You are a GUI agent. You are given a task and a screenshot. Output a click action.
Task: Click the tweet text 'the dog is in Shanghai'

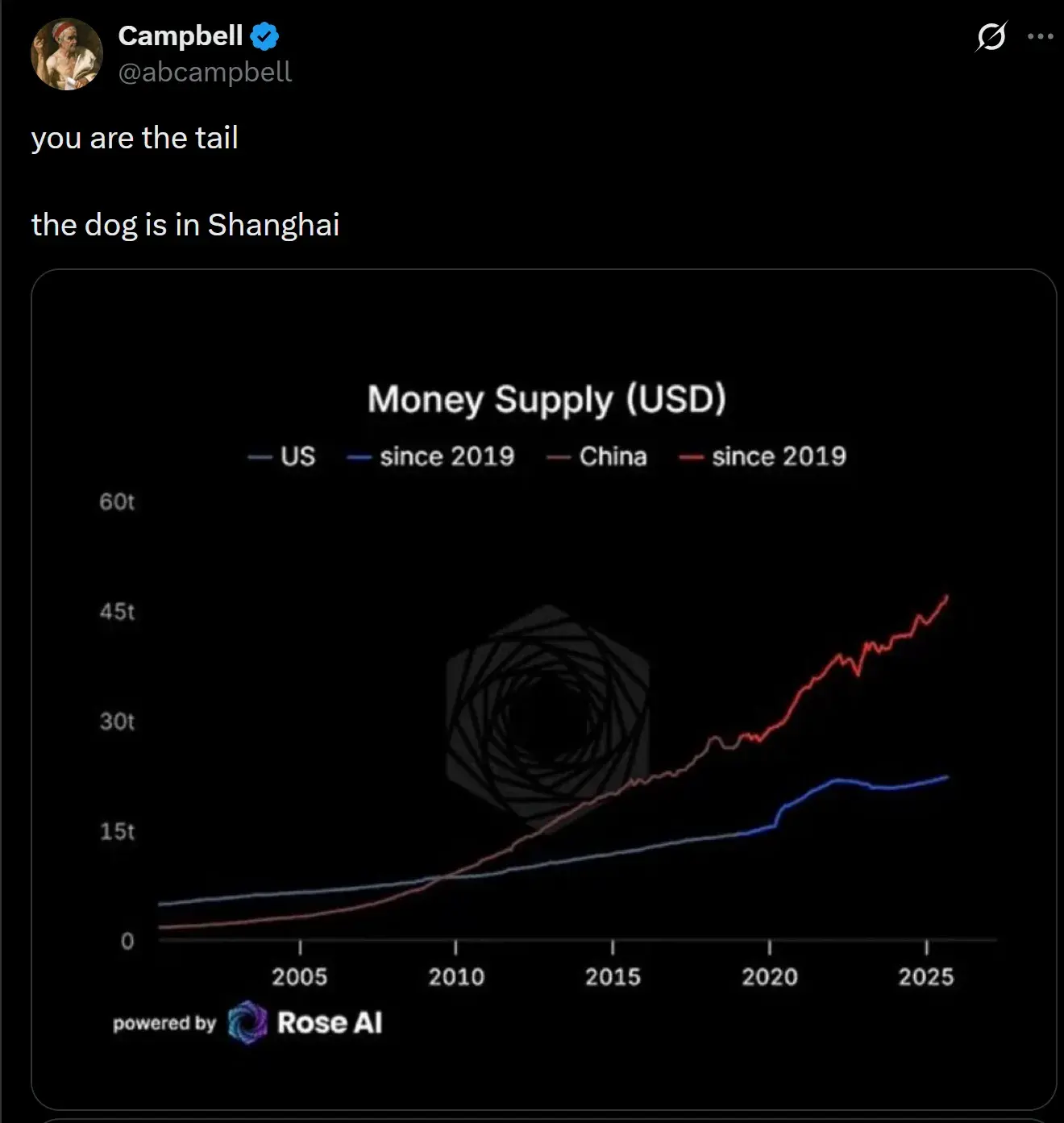pos(186,226)
